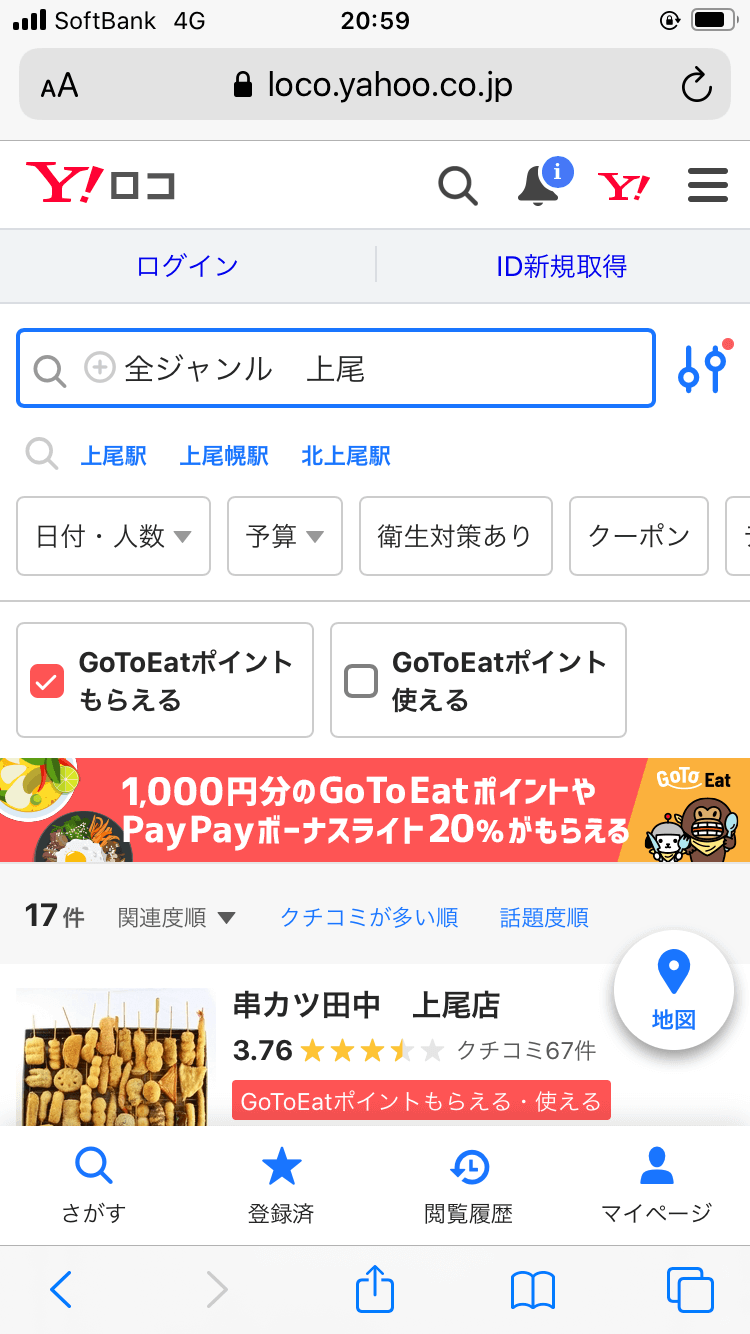Open the 地図 map view button

(673, 990)
